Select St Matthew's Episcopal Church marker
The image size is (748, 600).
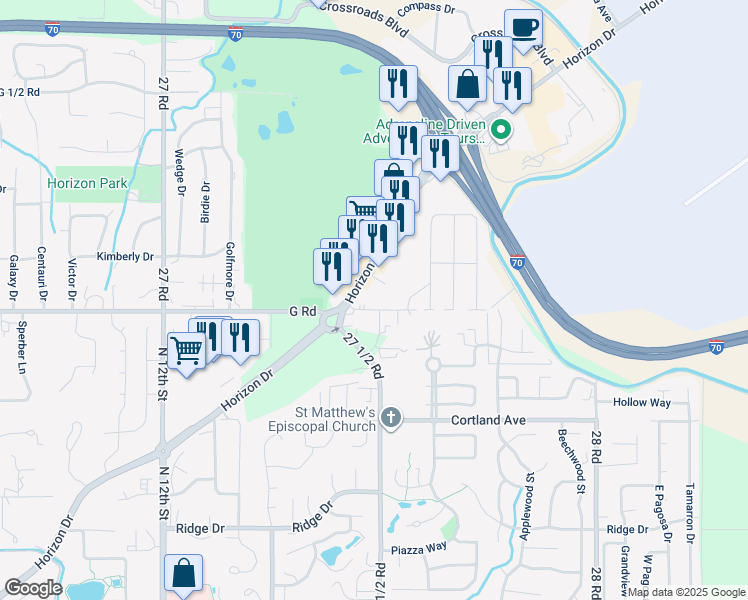[x=391, y=418]
